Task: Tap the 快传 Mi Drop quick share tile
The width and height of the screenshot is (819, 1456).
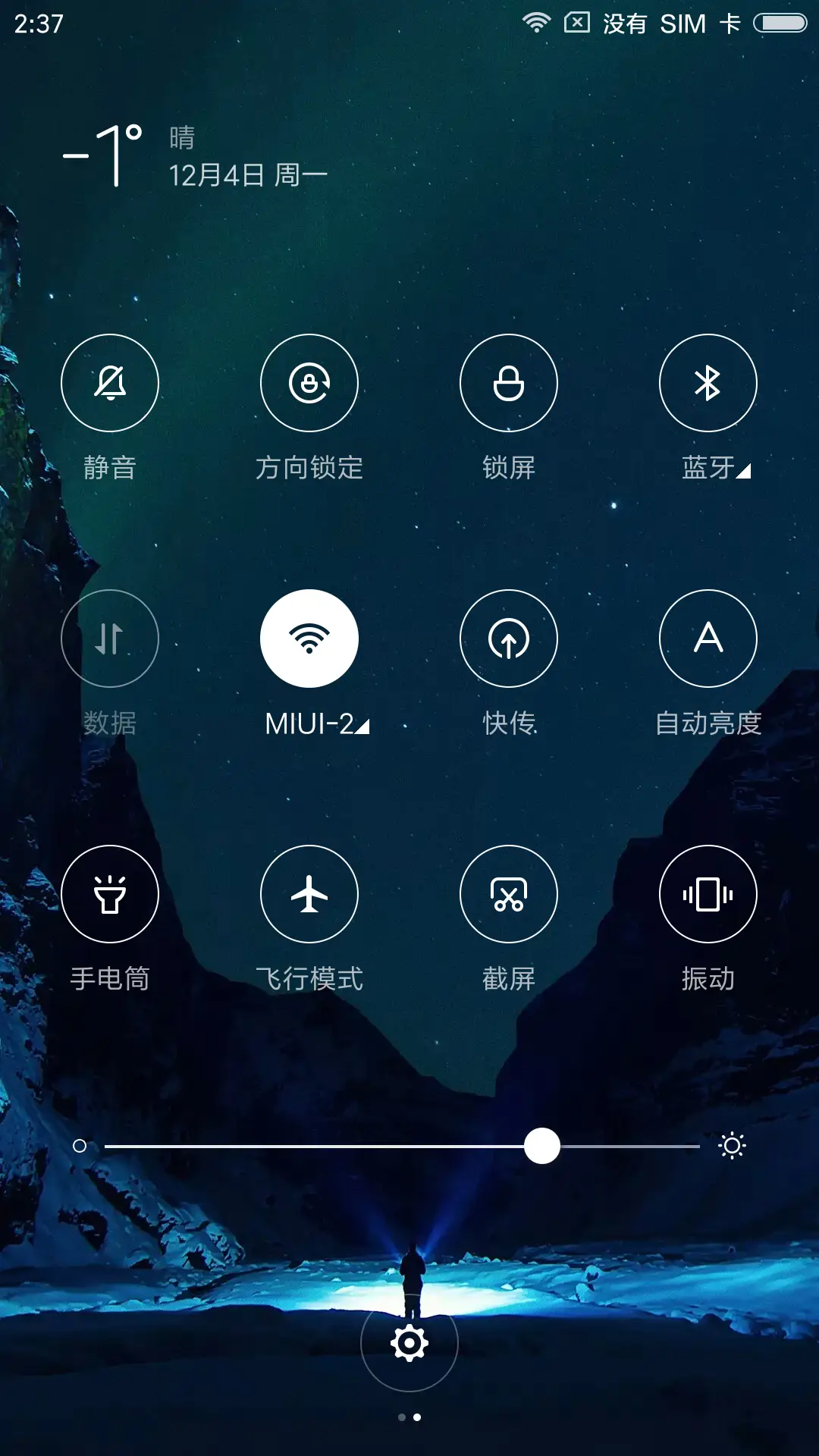Action: click(509, 639)
